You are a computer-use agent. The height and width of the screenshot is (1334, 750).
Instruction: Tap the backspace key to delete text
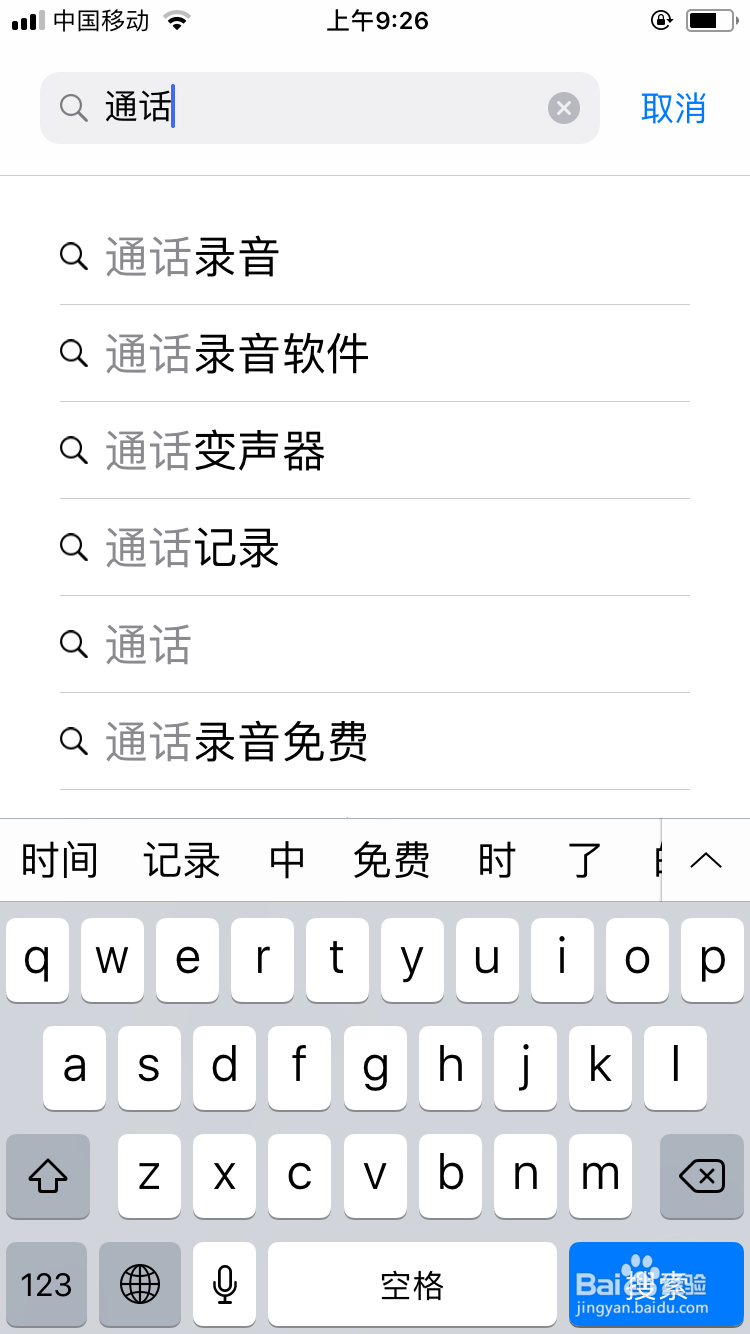click(702, 1176)
